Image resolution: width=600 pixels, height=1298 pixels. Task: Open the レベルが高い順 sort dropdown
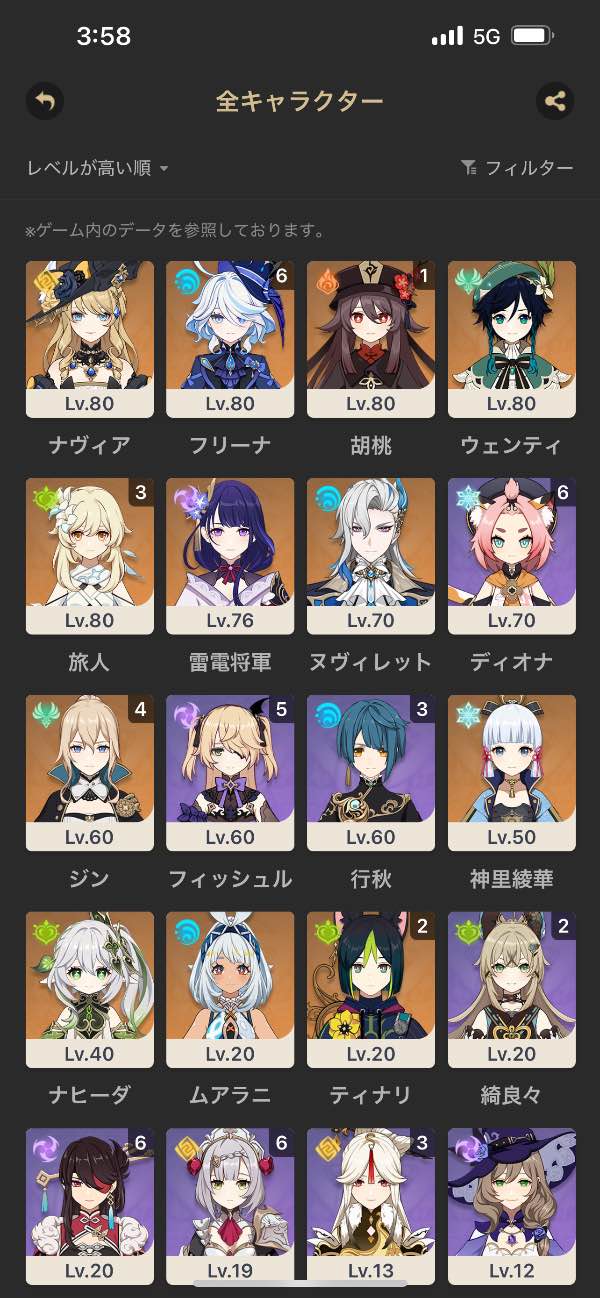click(98, 168)
